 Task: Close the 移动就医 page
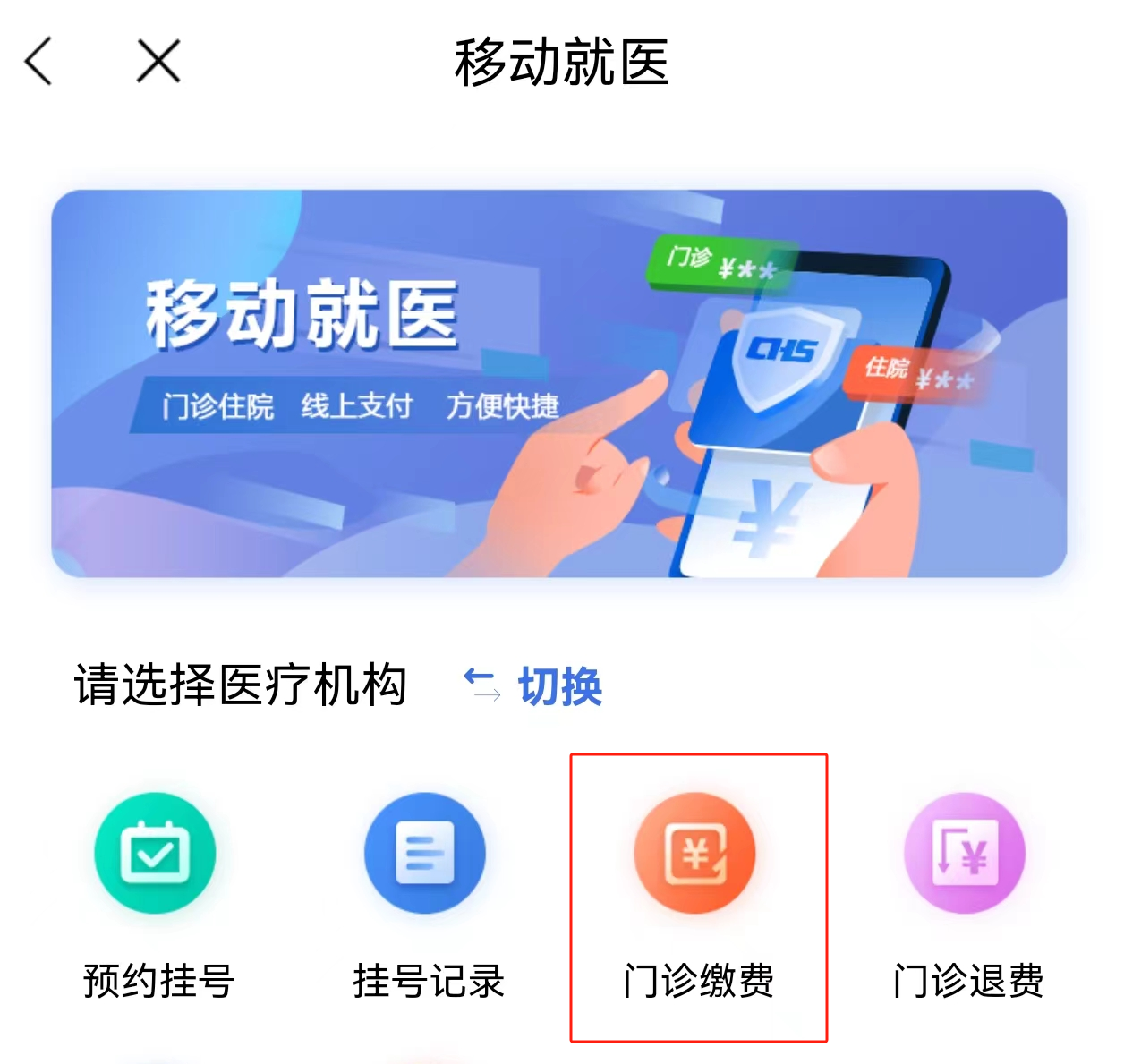point(158,62)
